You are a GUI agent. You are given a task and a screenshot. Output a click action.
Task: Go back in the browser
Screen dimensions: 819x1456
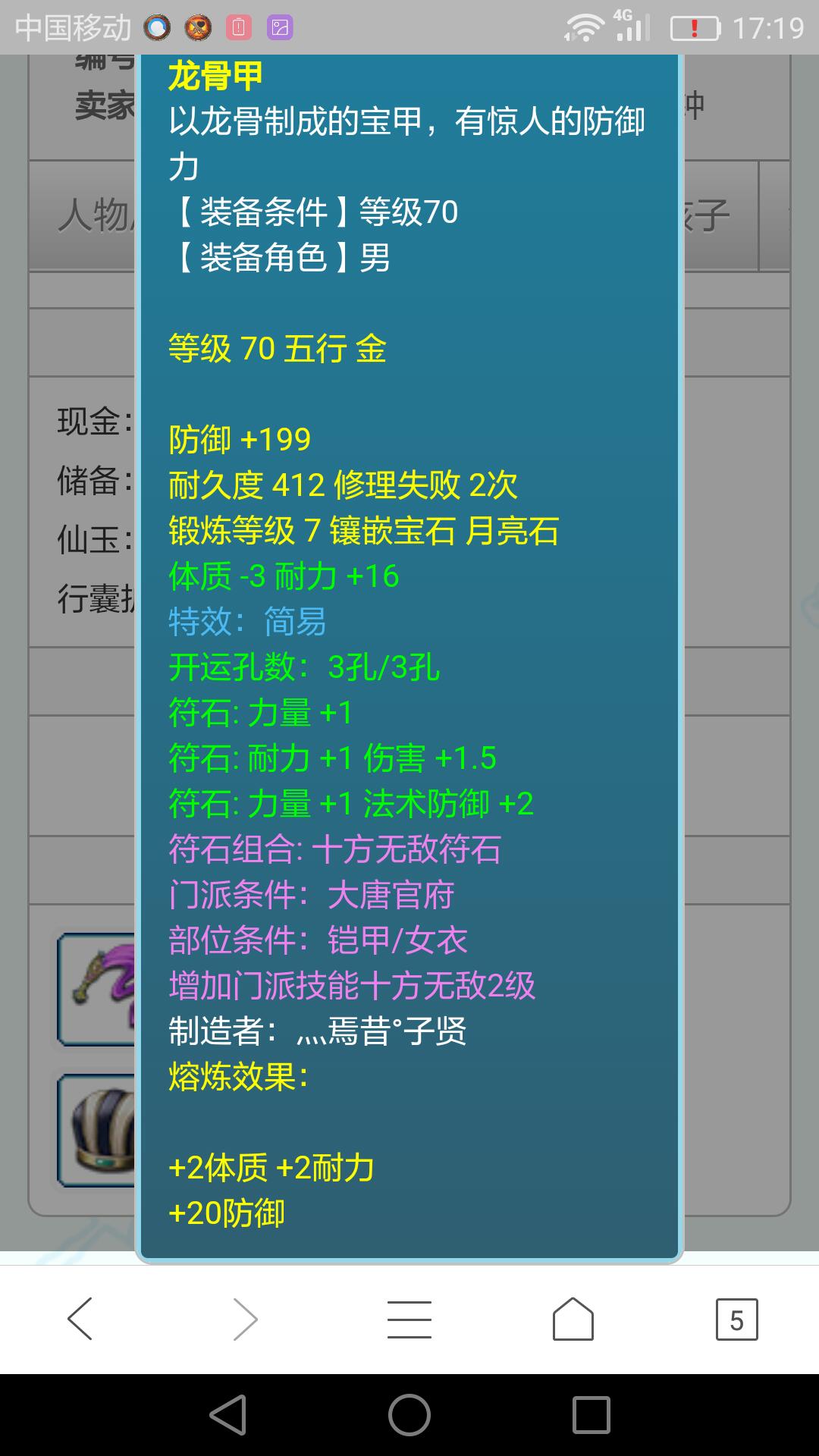(x=80, y=1319)
